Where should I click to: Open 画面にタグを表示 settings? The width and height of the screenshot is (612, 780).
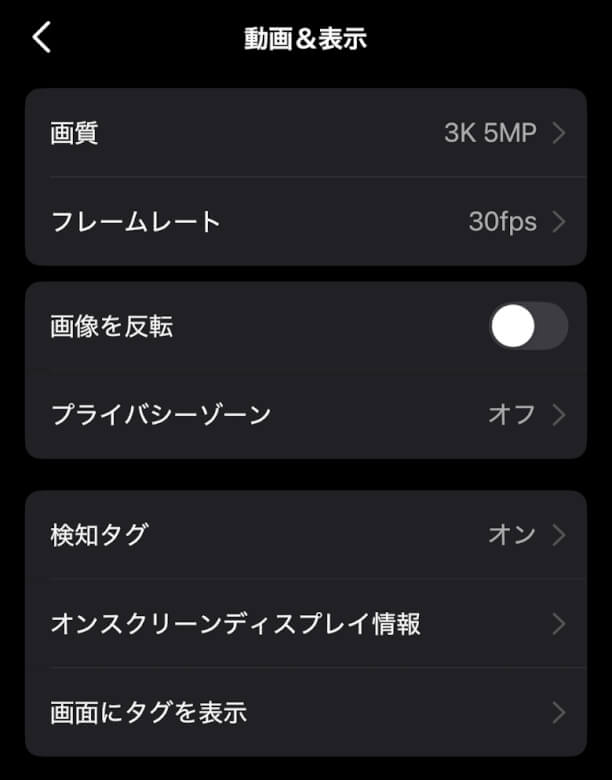[305, 712]
